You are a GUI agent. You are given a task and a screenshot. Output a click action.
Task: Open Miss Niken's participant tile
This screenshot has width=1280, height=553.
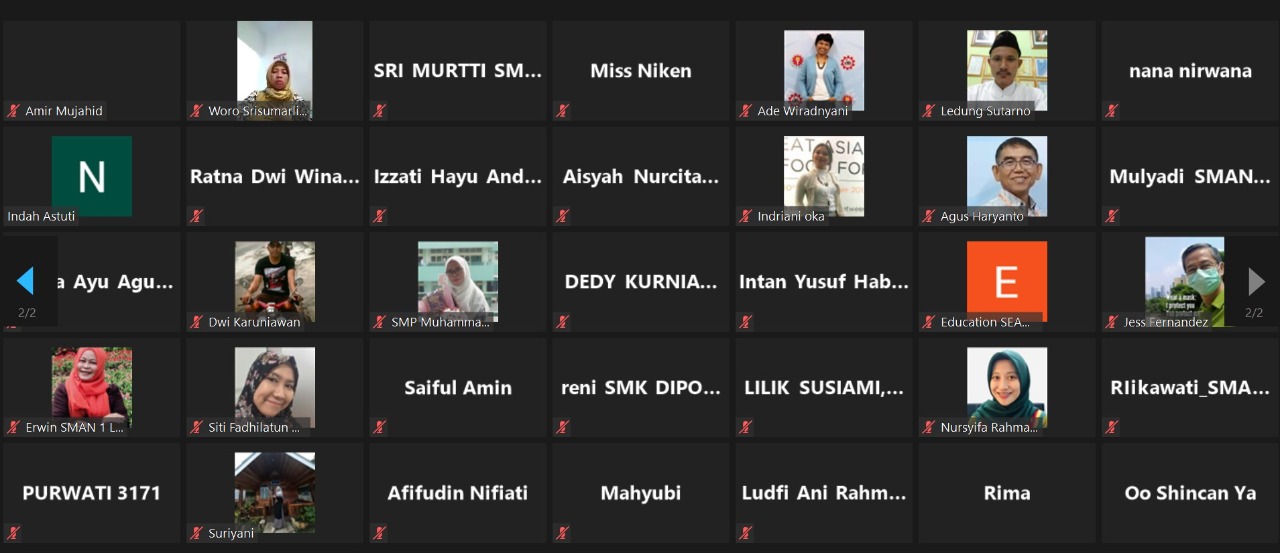[640, 70]
